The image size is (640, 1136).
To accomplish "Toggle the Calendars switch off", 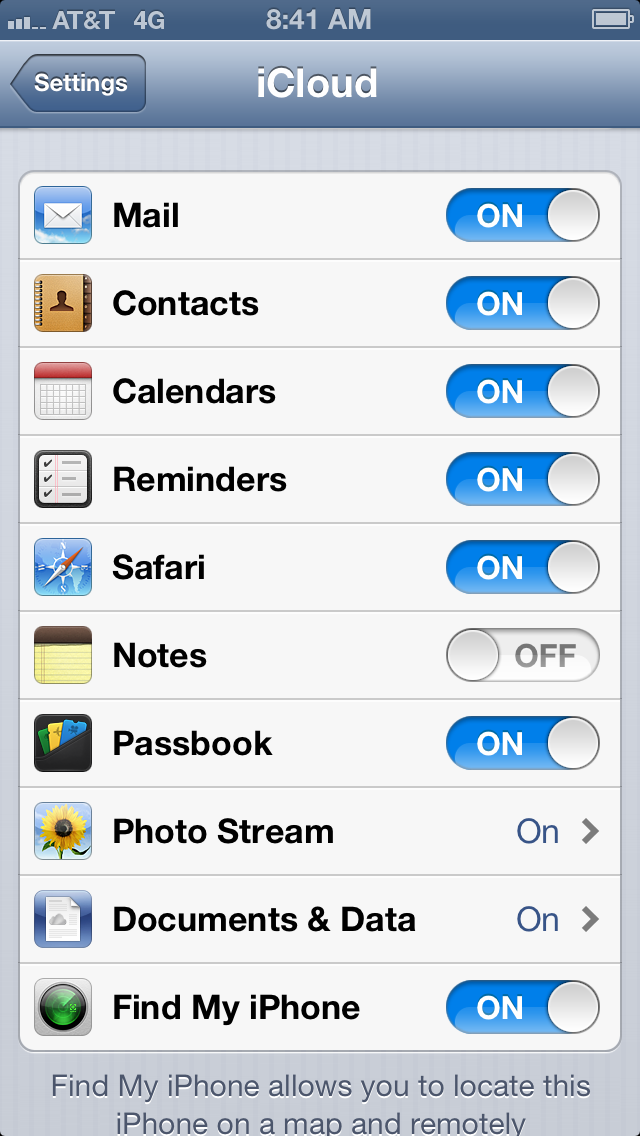I will (523, 391).
